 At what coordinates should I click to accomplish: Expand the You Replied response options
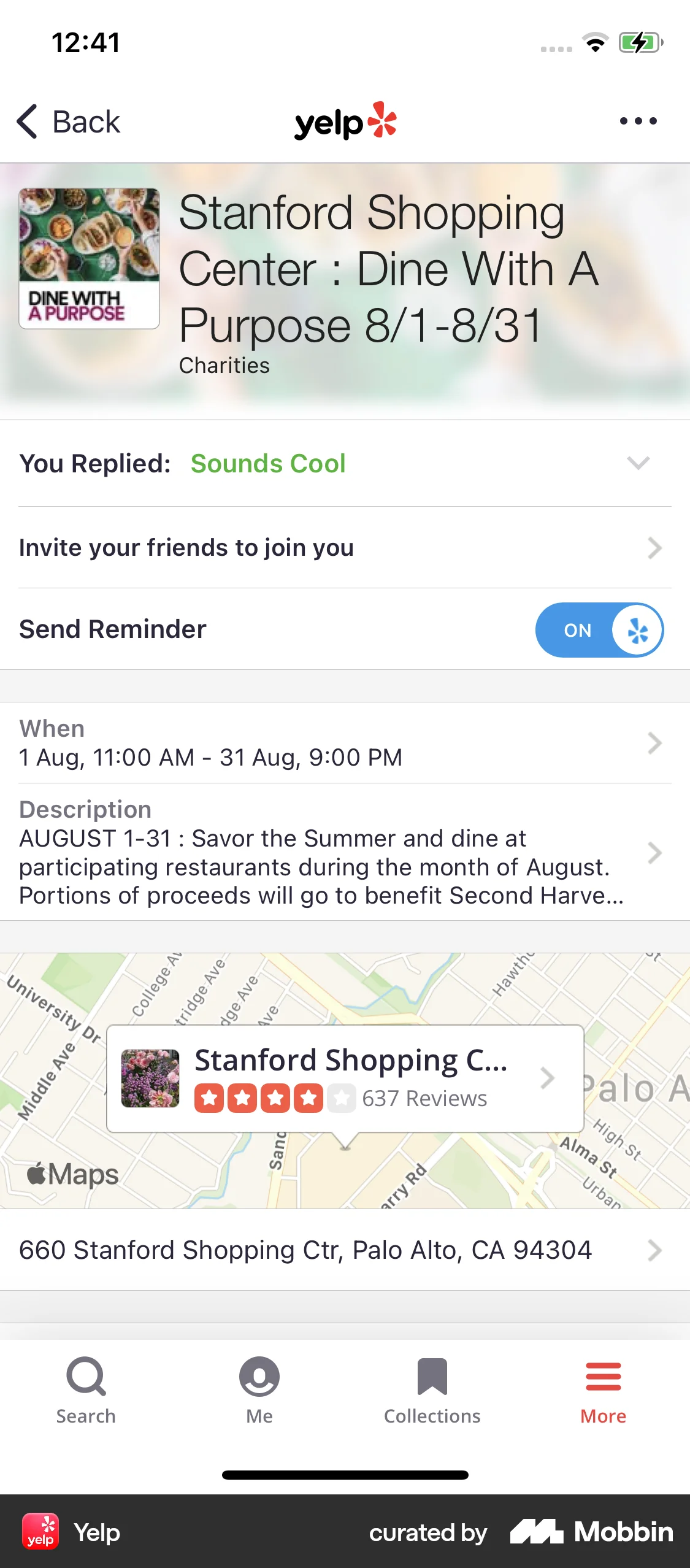click(638, 463)
